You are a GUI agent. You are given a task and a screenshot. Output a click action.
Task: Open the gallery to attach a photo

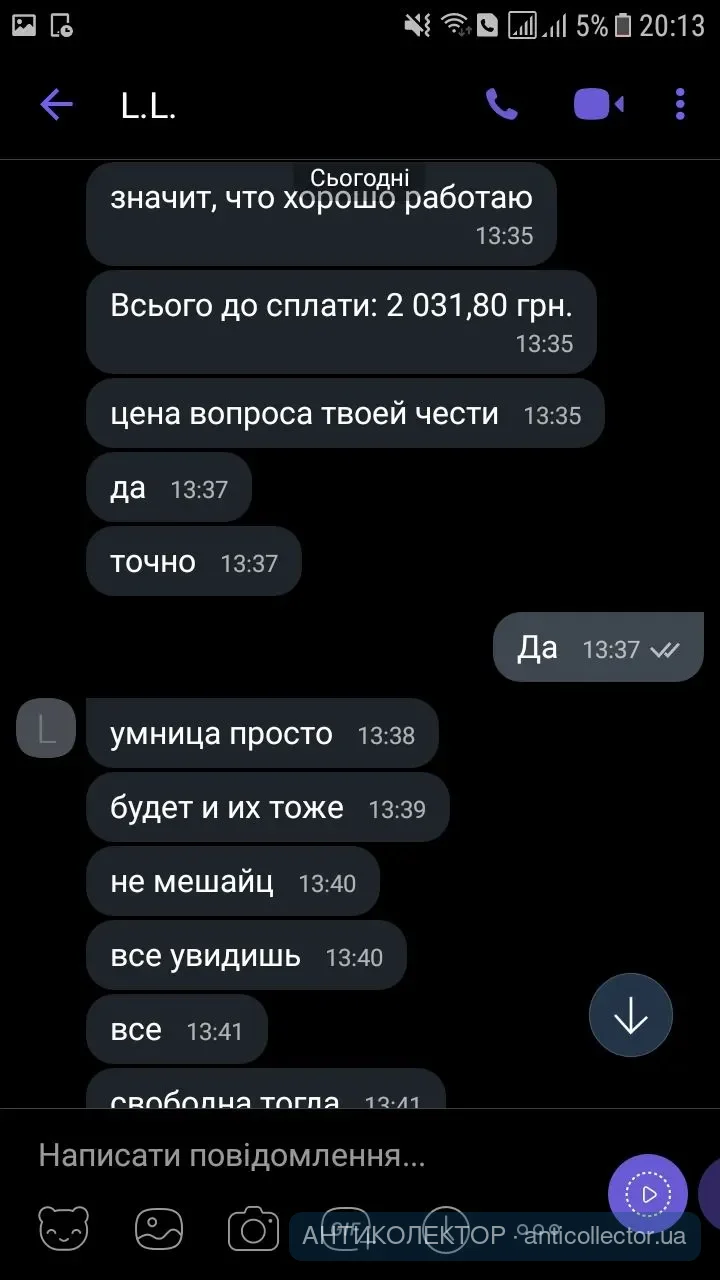tap(159, 1229)
